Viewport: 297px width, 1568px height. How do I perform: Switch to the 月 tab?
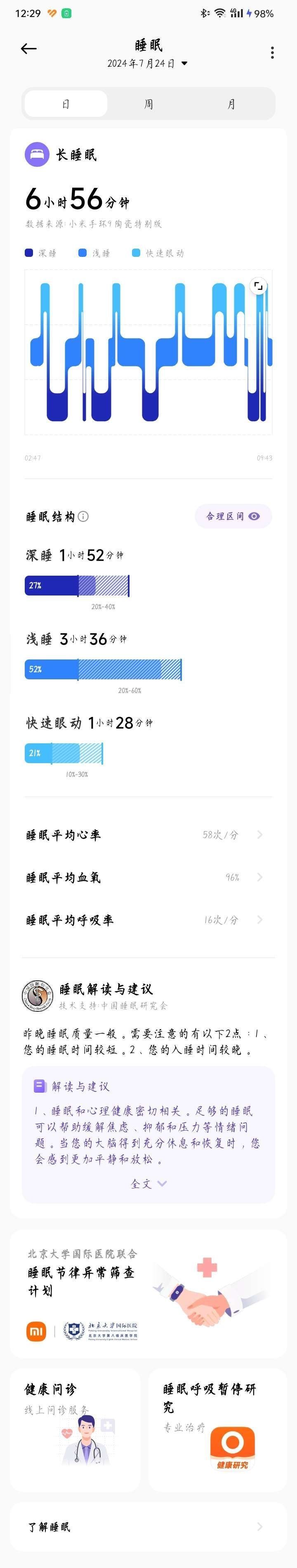(231, 104)
